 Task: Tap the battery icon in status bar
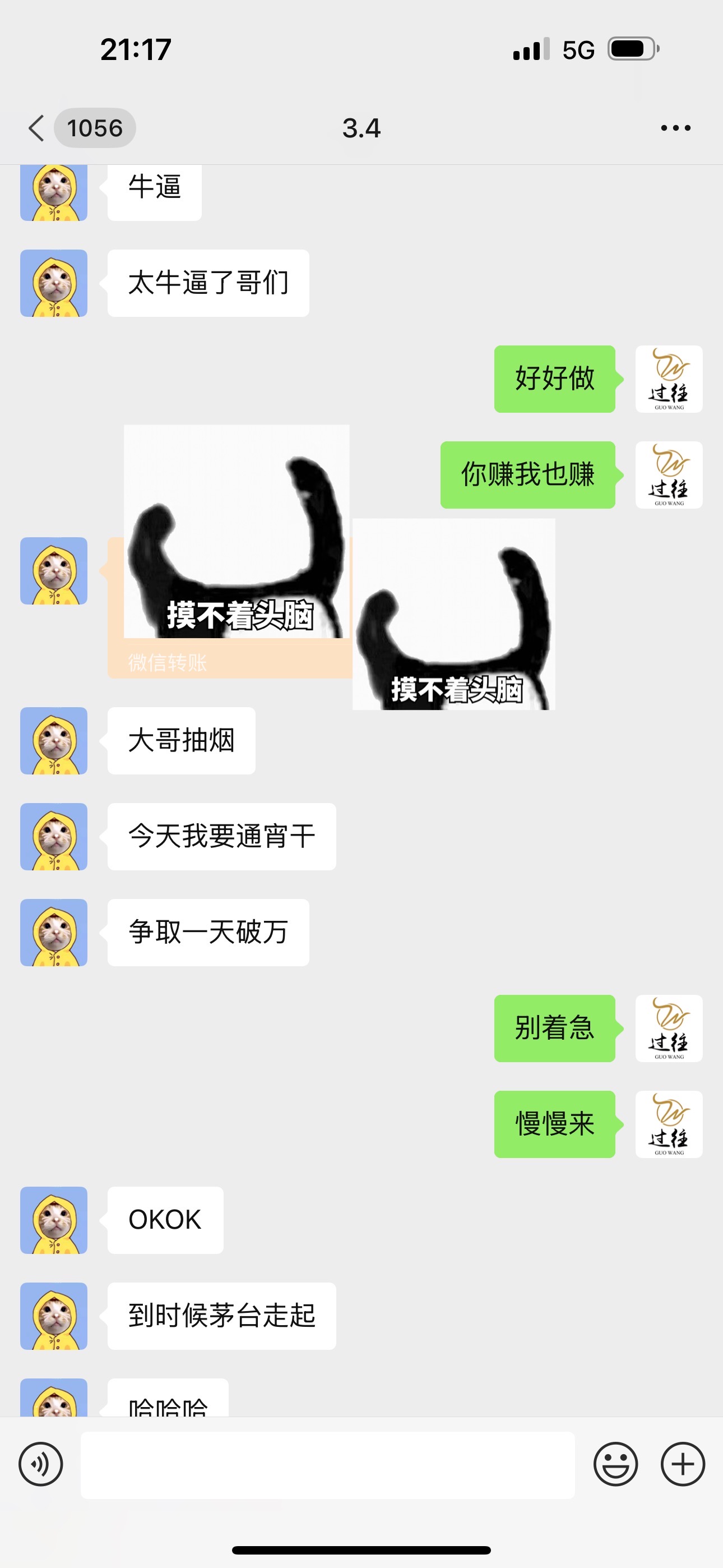(631, 49)
